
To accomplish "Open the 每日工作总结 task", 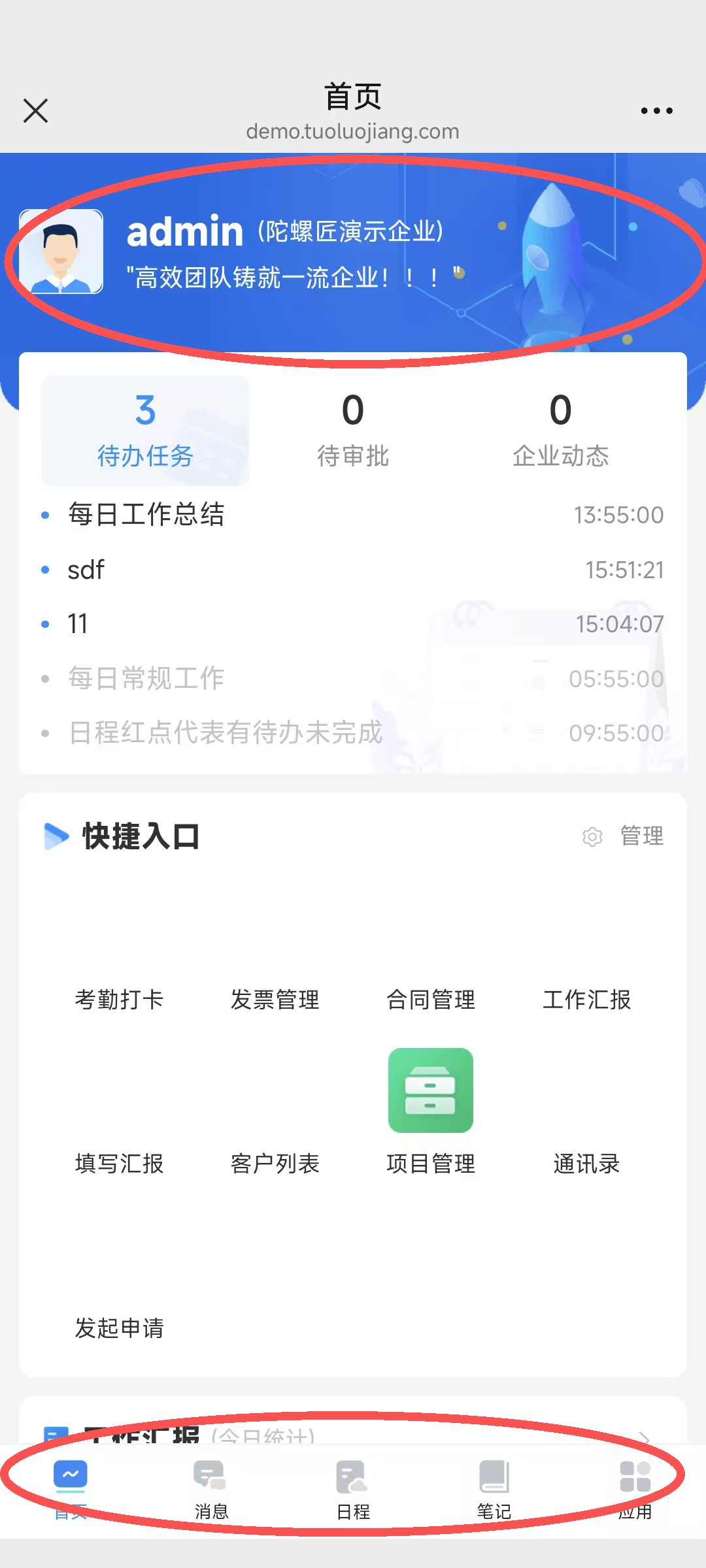I will pyautogui.click(x=146, y=515).
